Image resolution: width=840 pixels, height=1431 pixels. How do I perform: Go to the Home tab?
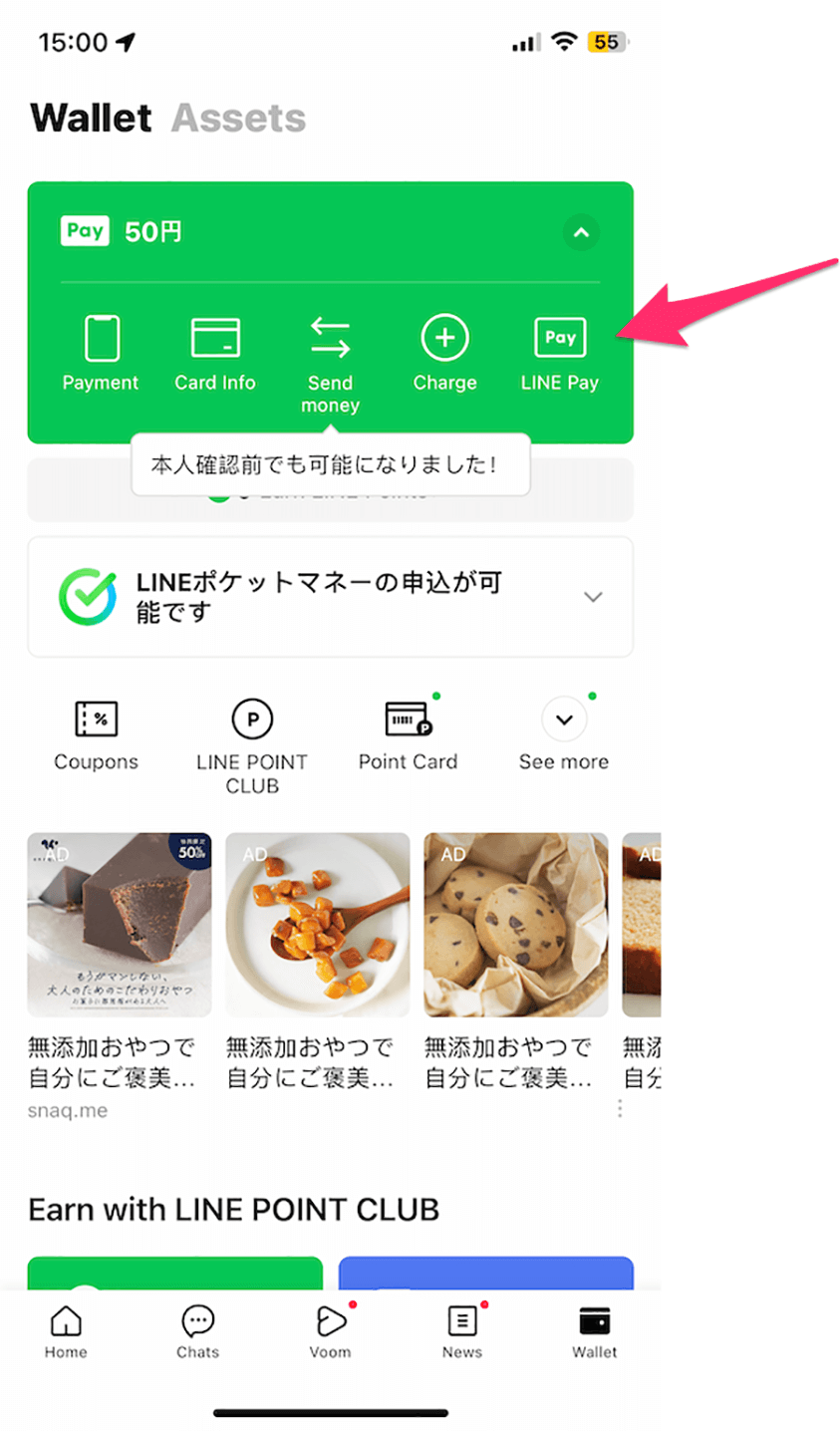(x=66, y=1331)
